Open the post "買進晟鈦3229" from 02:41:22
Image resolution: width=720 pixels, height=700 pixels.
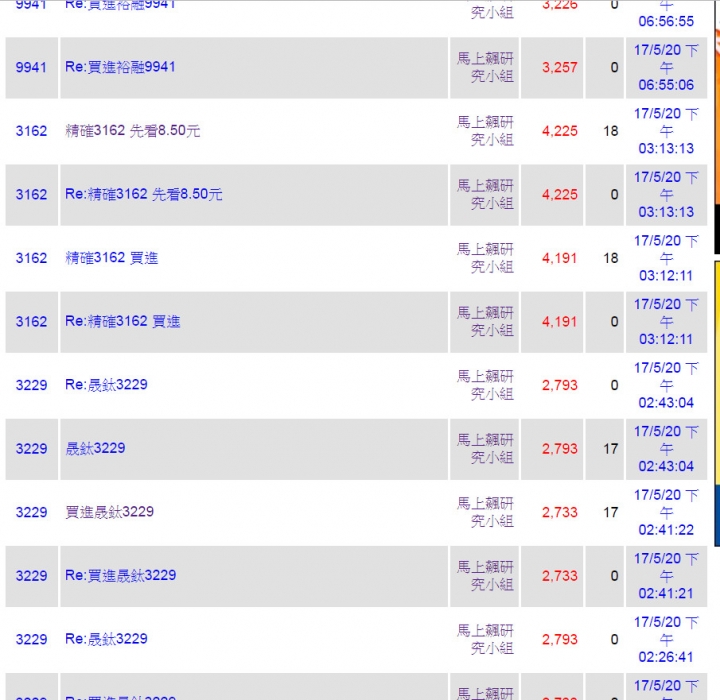click(109, 512)
